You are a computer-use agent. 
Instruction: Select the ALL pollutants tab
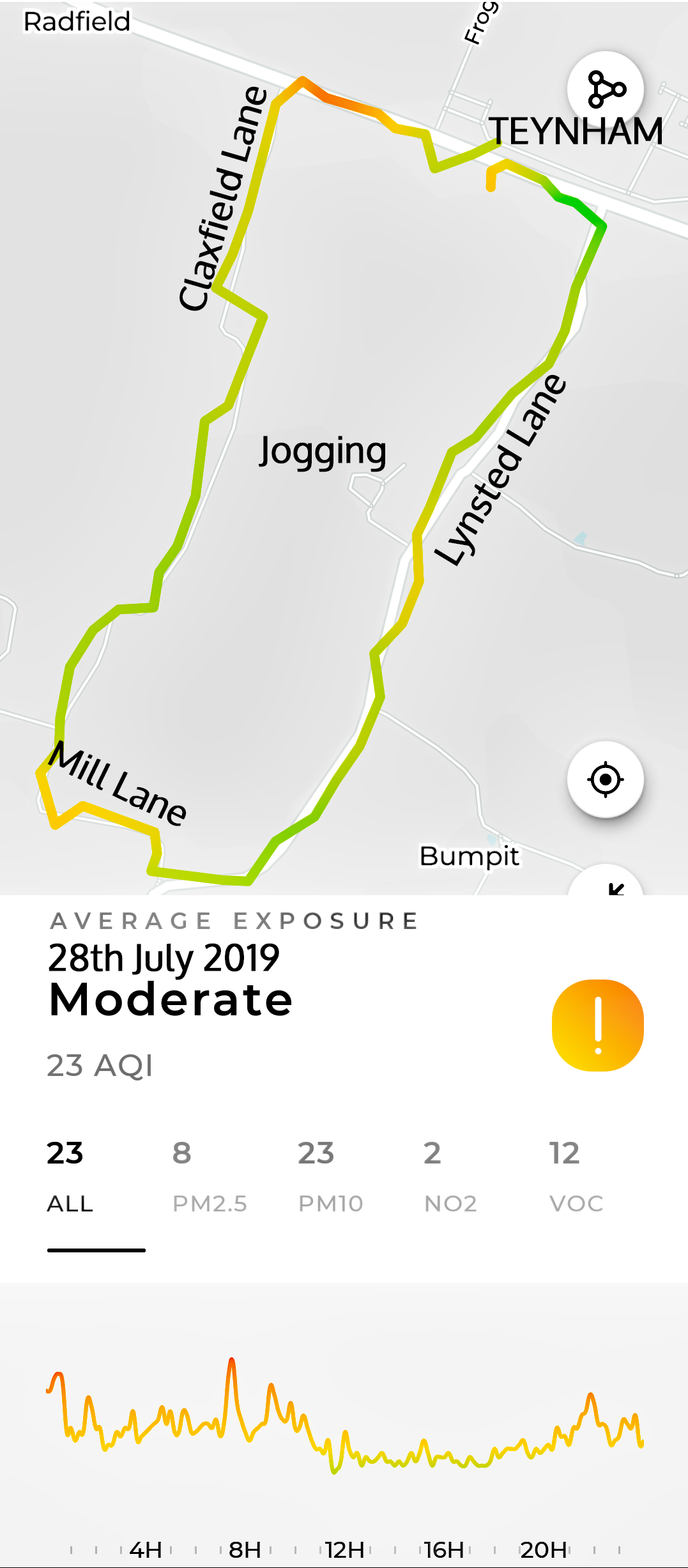click(70, 1176)
